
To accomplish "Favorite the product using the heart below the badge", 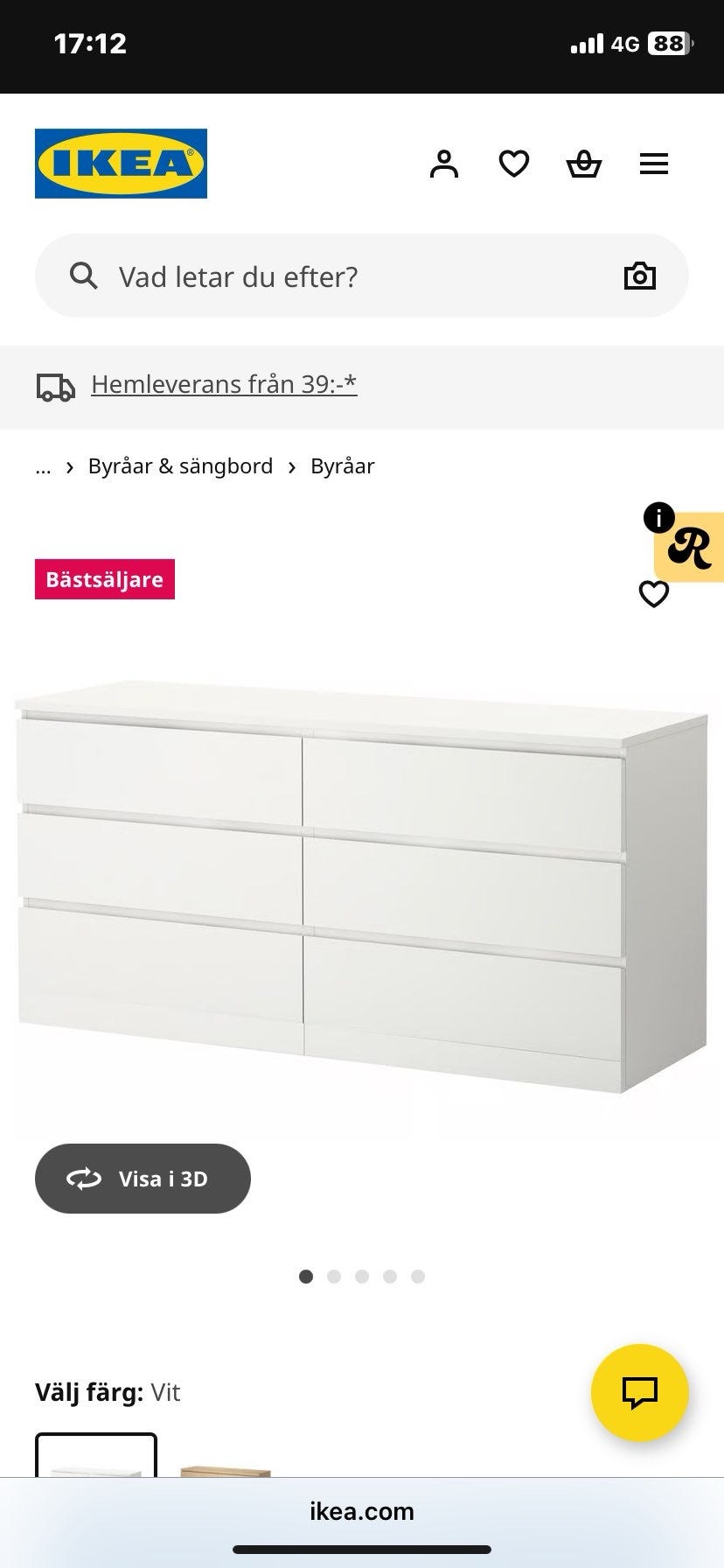I will (x=653, y=594).
